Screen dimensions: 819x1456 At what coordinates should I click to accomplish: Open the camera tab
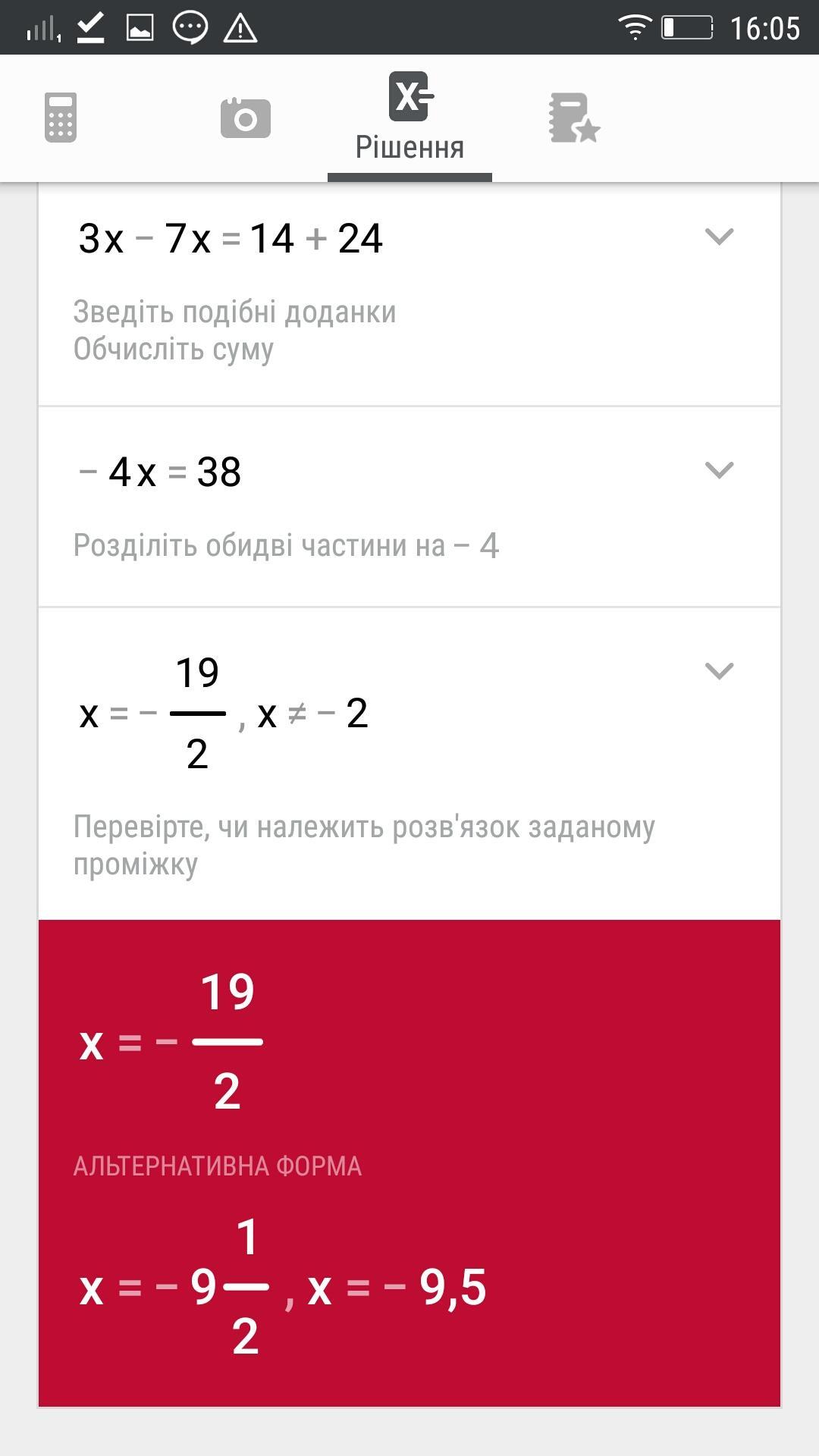tap(245, 118)
